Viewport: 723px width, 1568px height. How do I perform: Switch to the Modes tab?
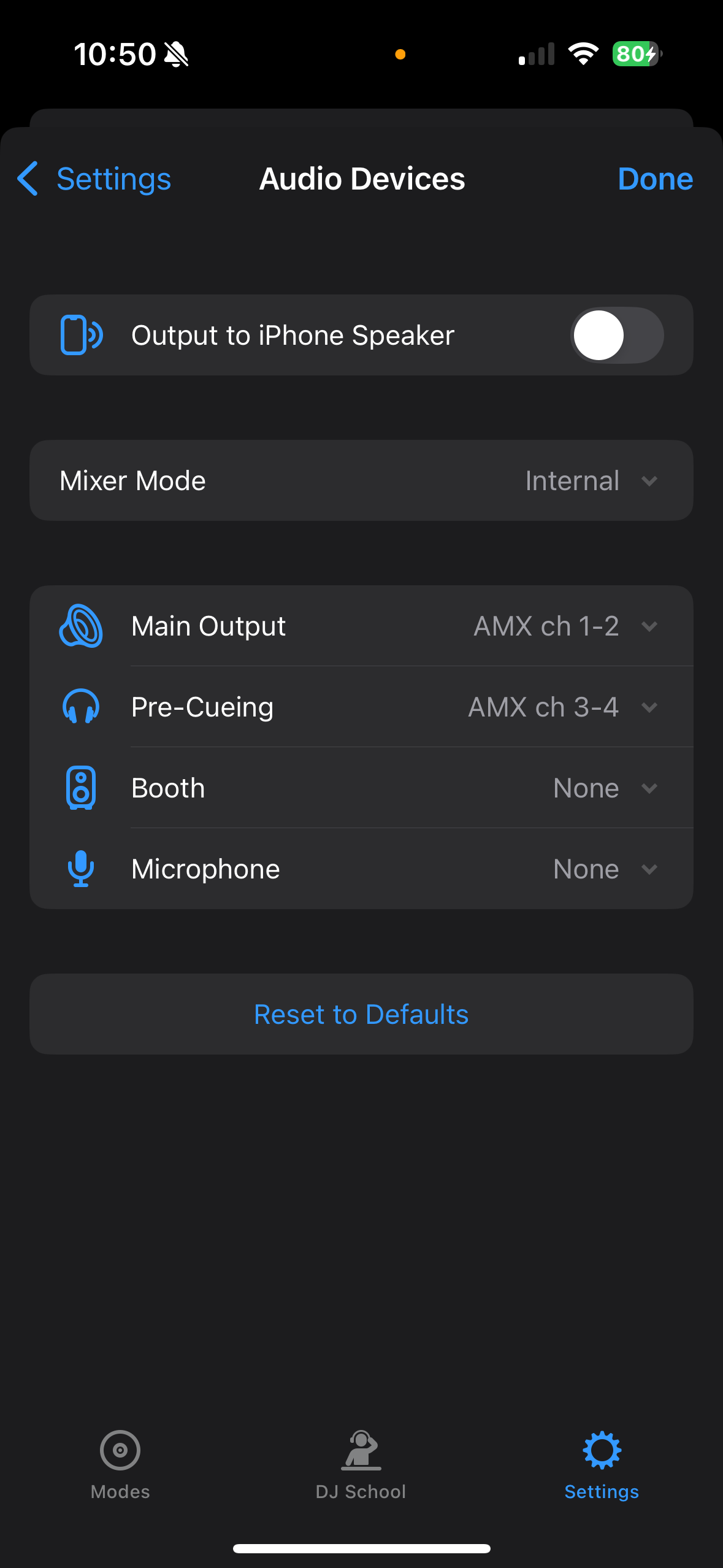120,1465
